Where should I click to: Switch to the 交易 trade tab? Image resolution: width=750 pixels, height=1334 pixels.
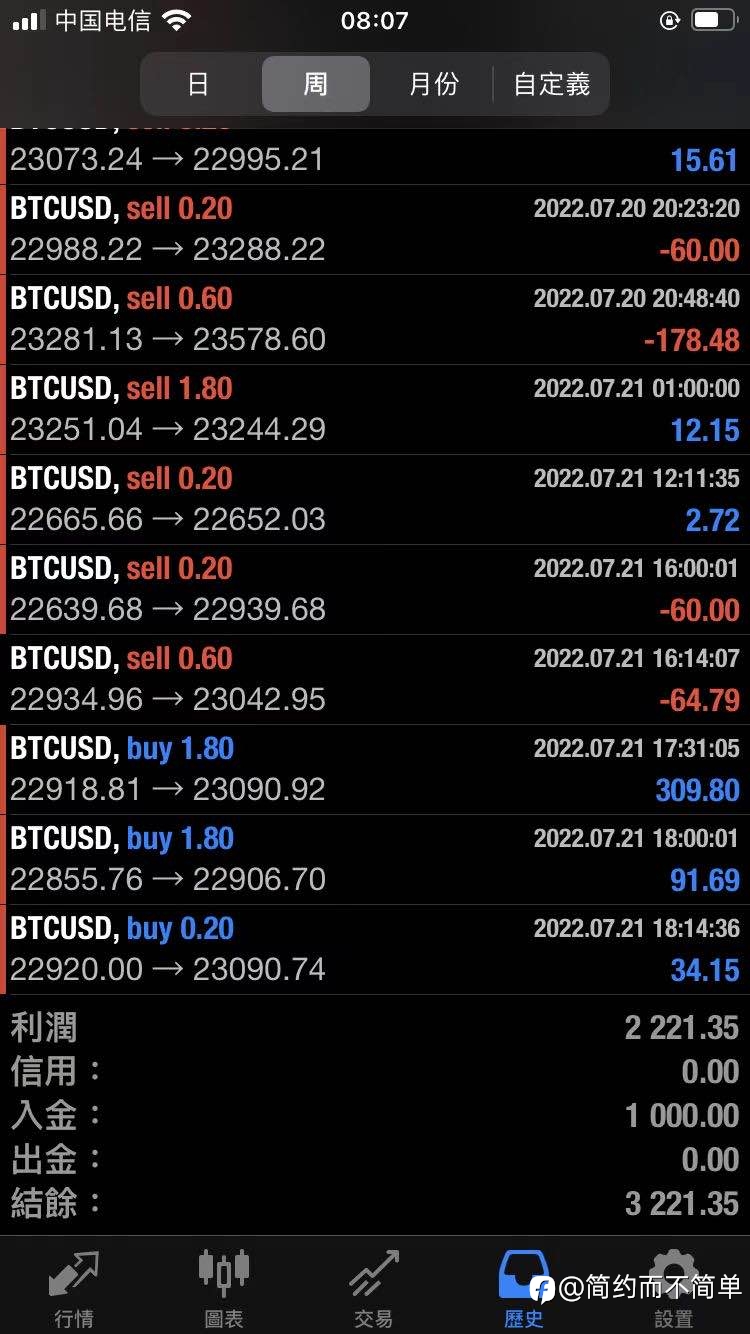[374, 1286]
